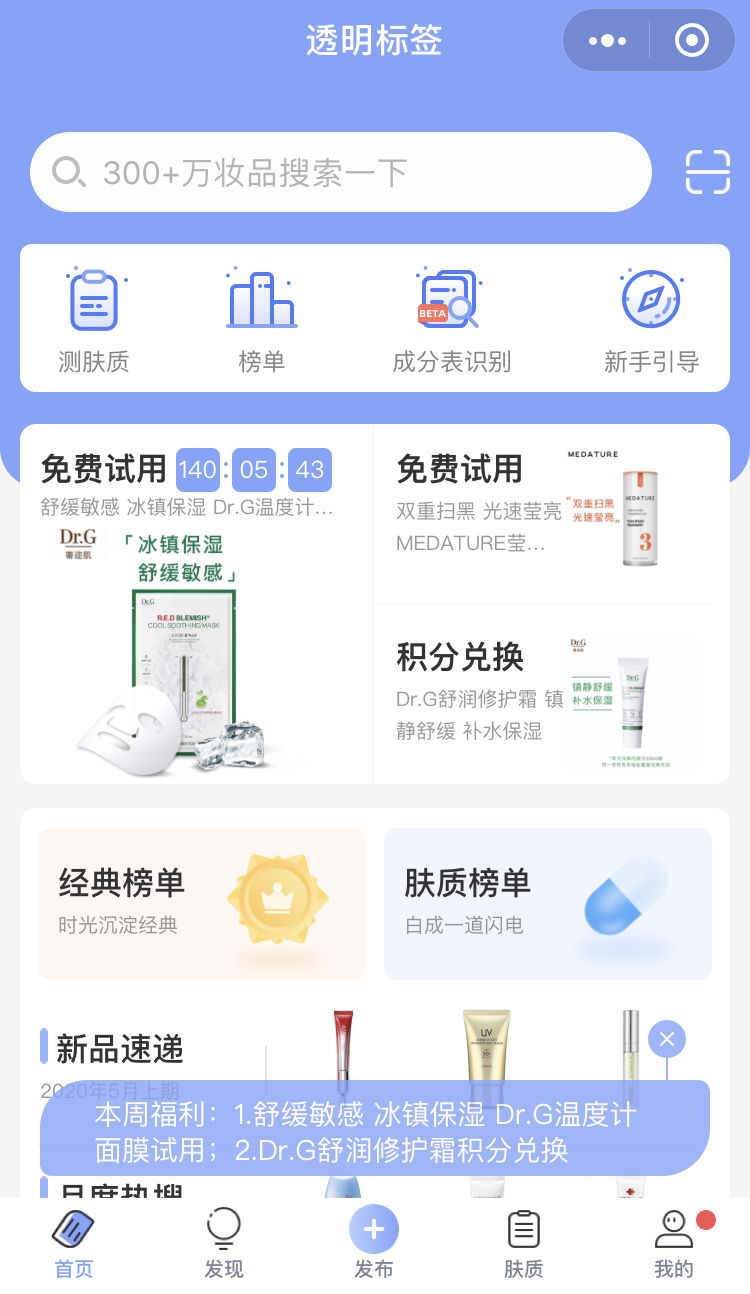Screen dimensions: 750x1294
Task: Open the 肤质 skin type icon in bottom bar
Action: tap(524, 1228)
